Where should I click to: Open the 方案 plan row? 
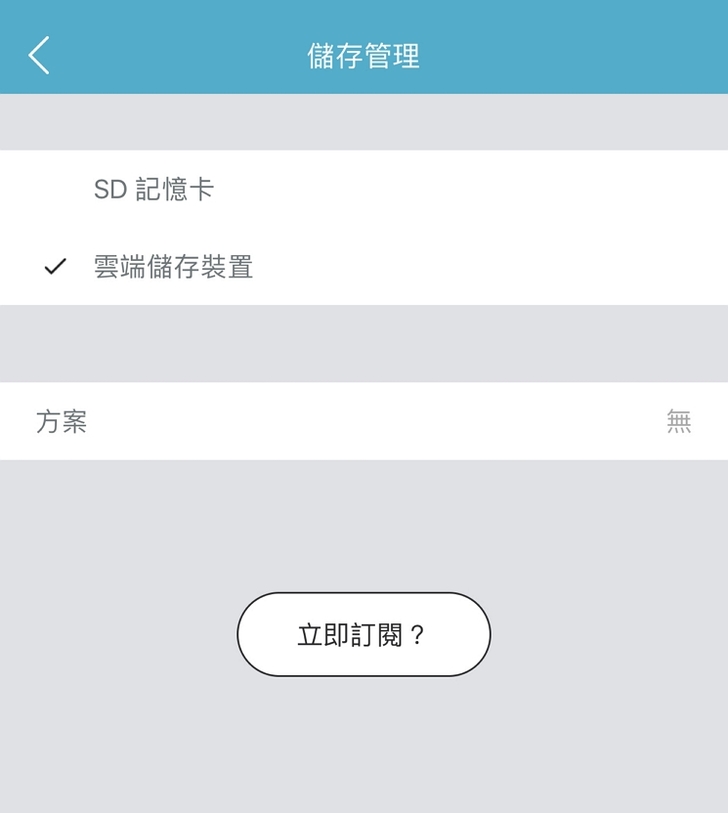click(x=364, y=422)
